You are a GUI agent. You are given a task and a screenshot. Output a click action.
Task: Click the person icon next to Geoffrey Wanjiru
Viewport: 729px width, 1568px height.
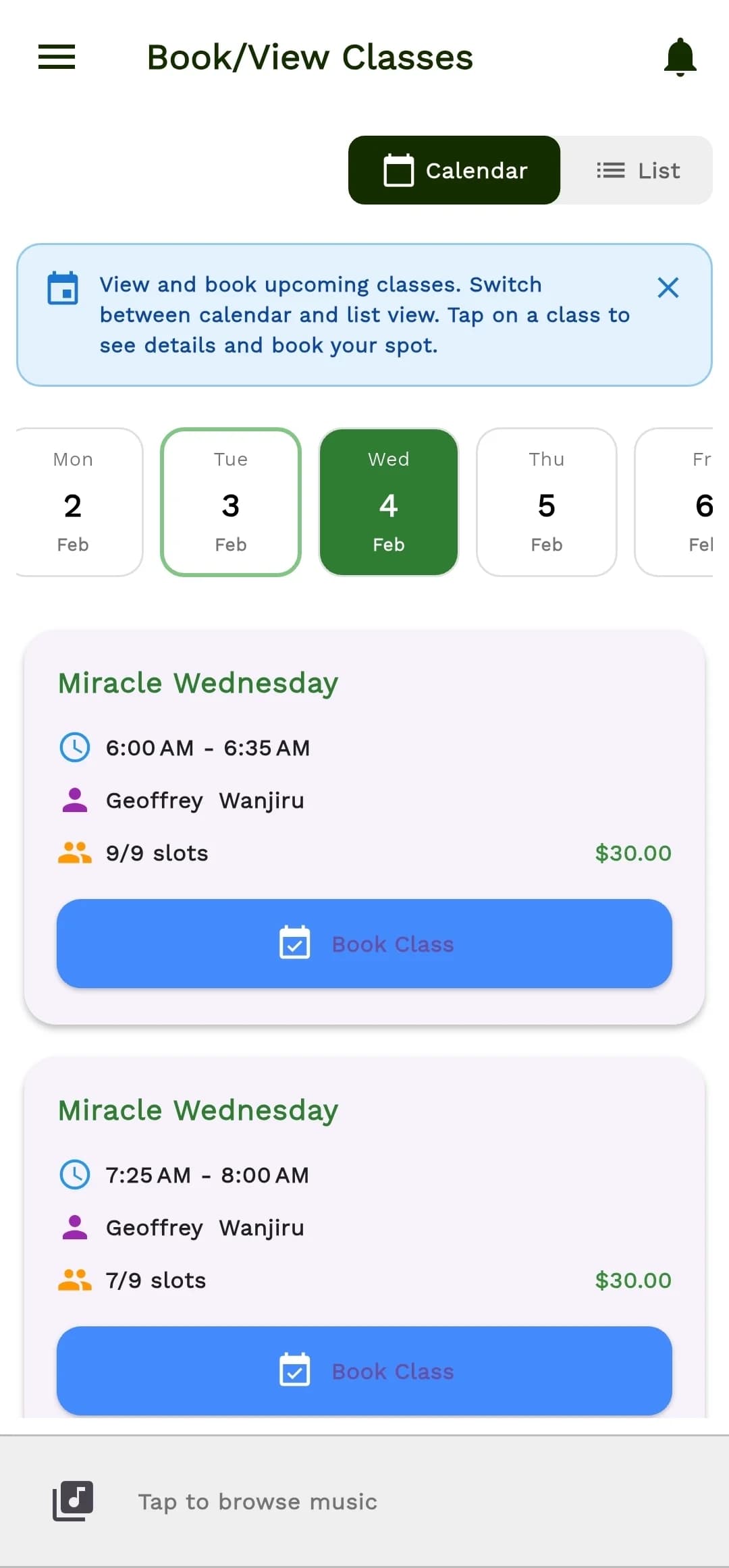[x=75, y=800]
